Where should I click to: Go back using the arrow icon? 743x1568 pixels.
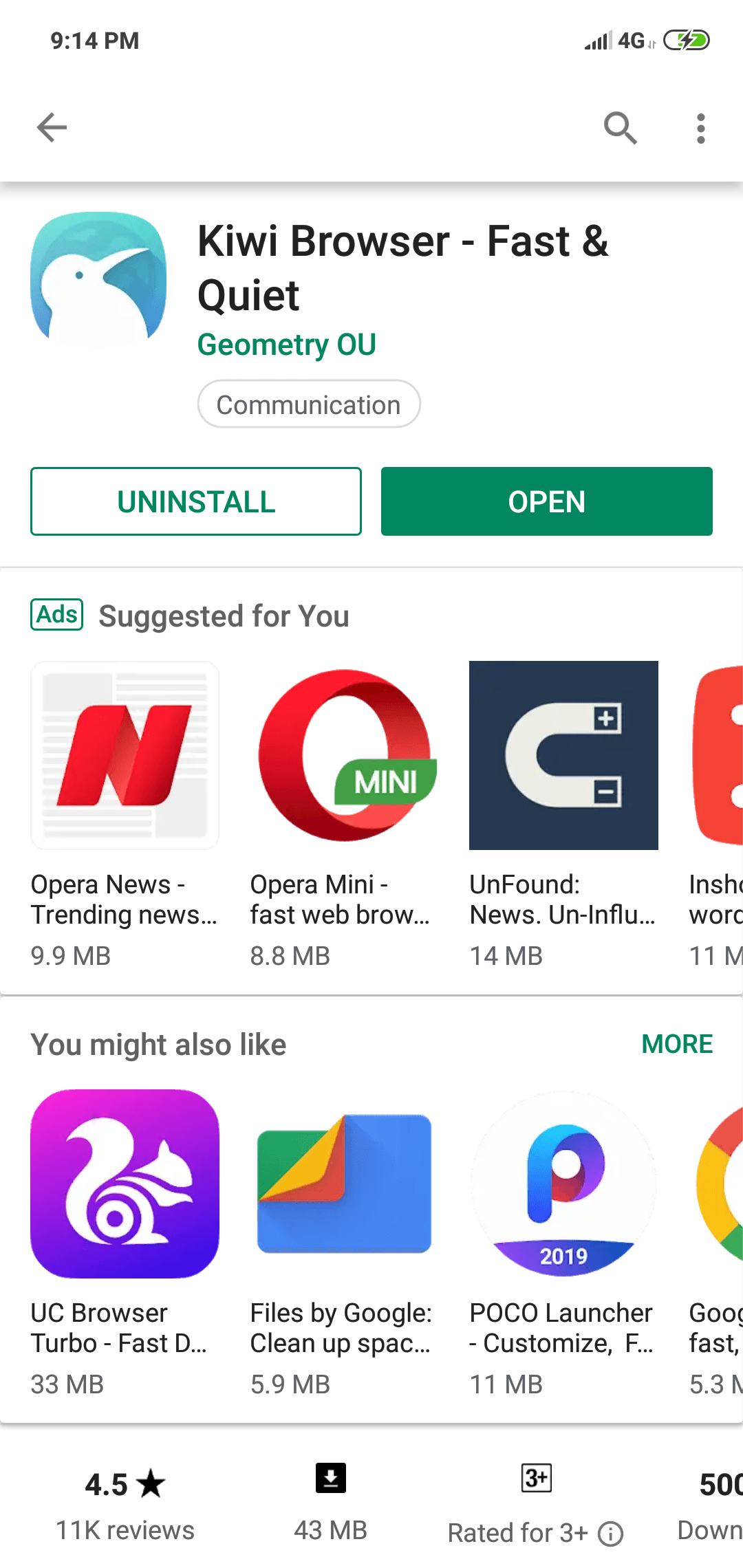click(52, 128)
